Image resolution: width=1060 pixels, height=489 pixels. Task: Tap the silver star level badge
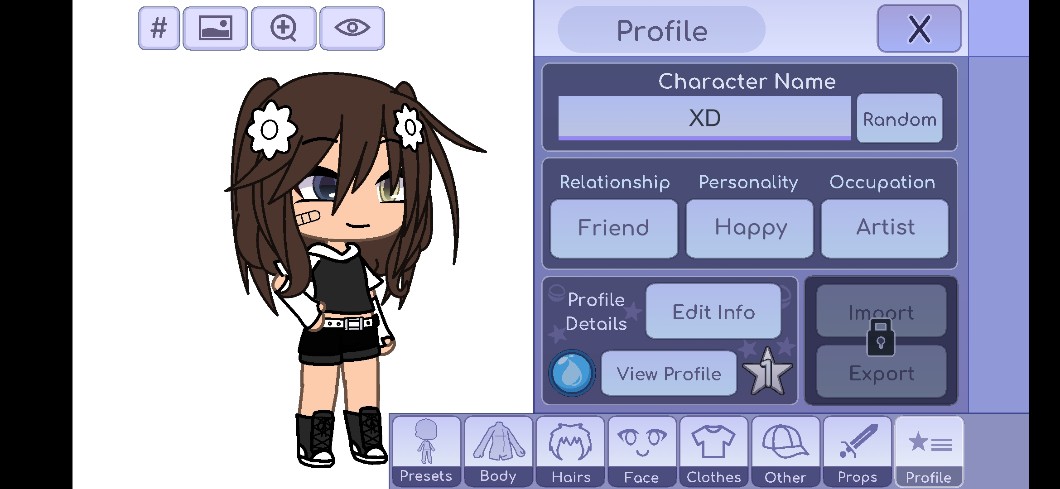(x=767, y=371)
